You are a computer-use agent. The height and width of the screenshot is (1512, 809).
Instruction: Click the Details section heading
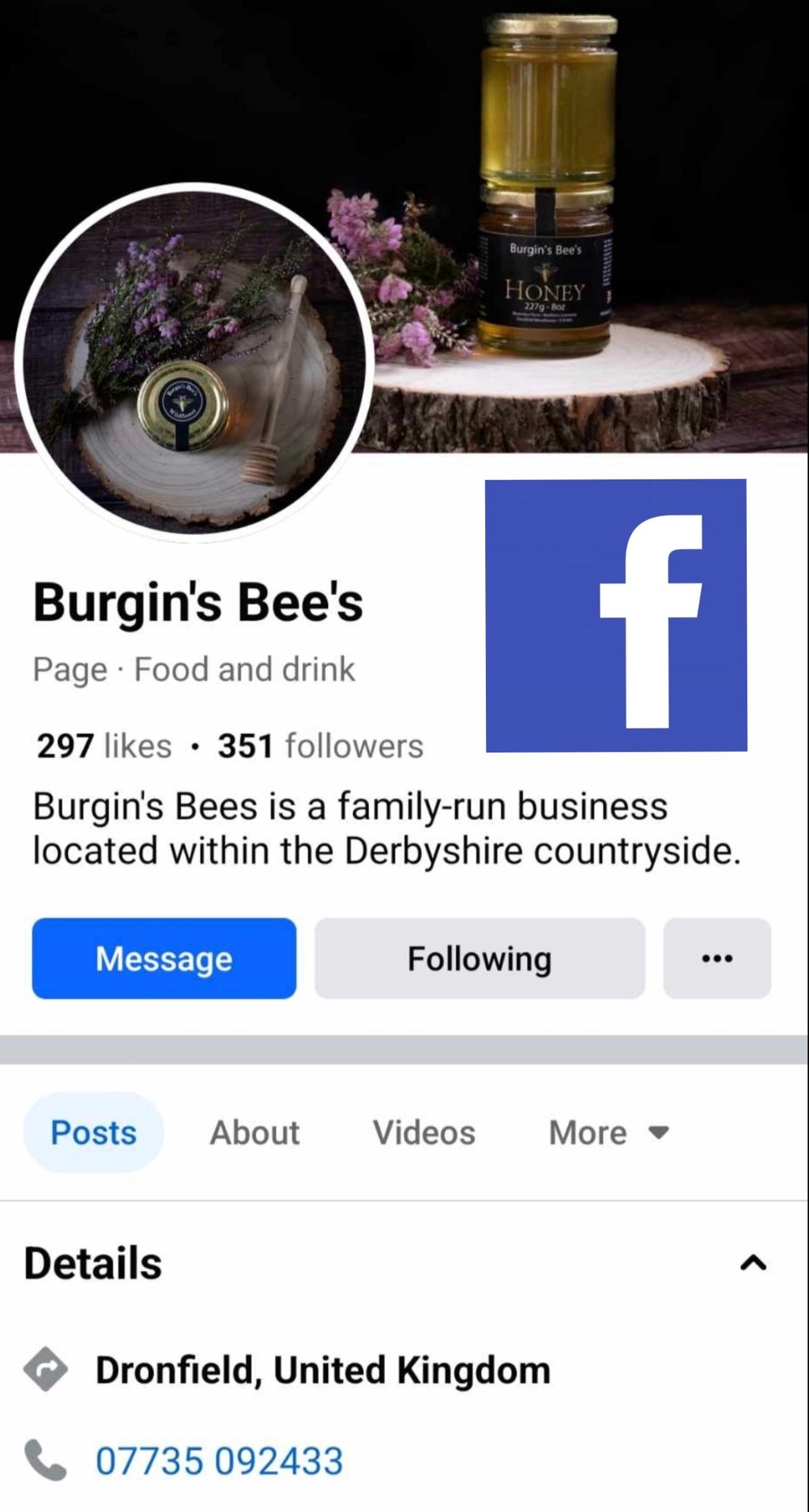[92, 1263]
